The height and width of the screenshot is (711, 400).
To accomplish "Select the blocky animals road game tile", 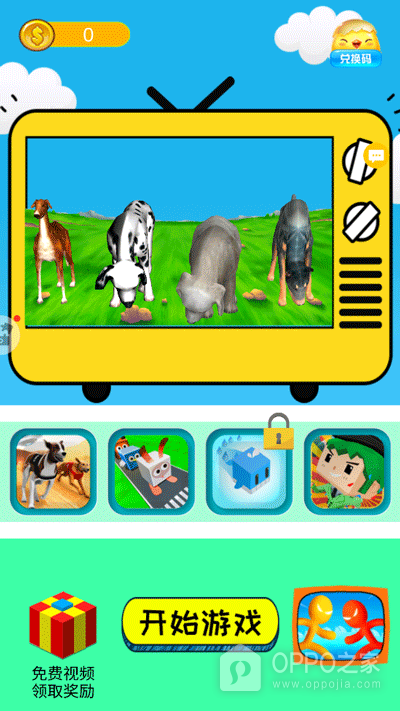I will (x=151, y=472).
